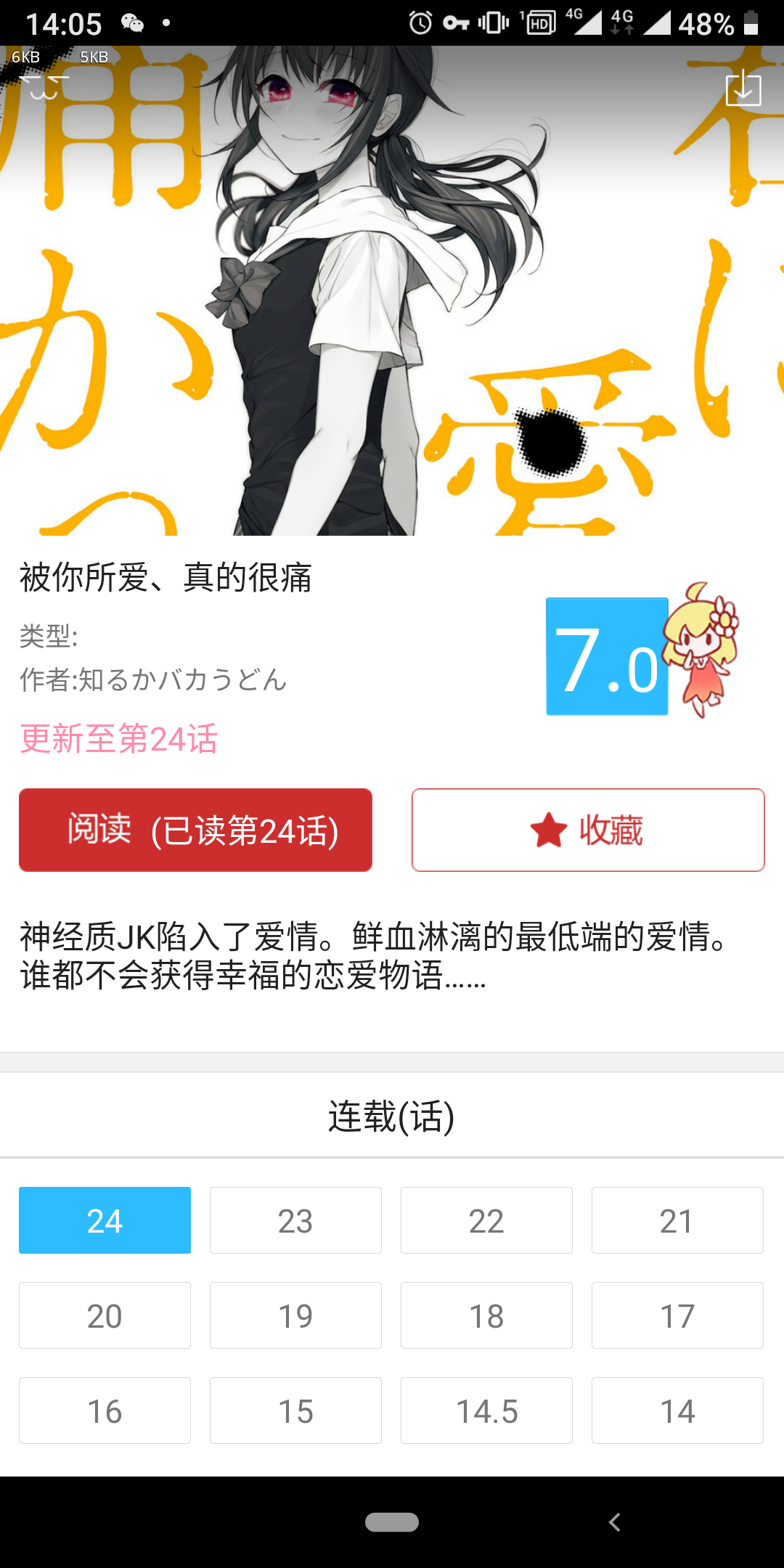Download chapters with the download icon
This screenshot has width=784, height=1568.
[743, 88]
